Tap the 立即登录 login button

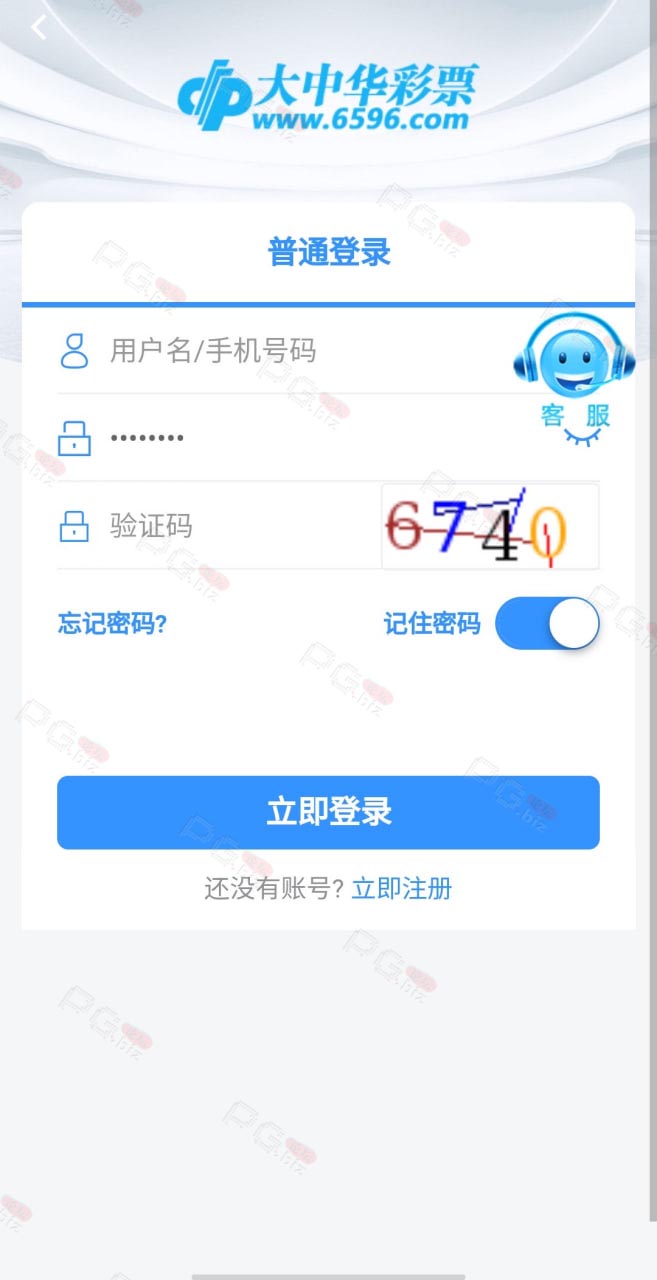328,812
